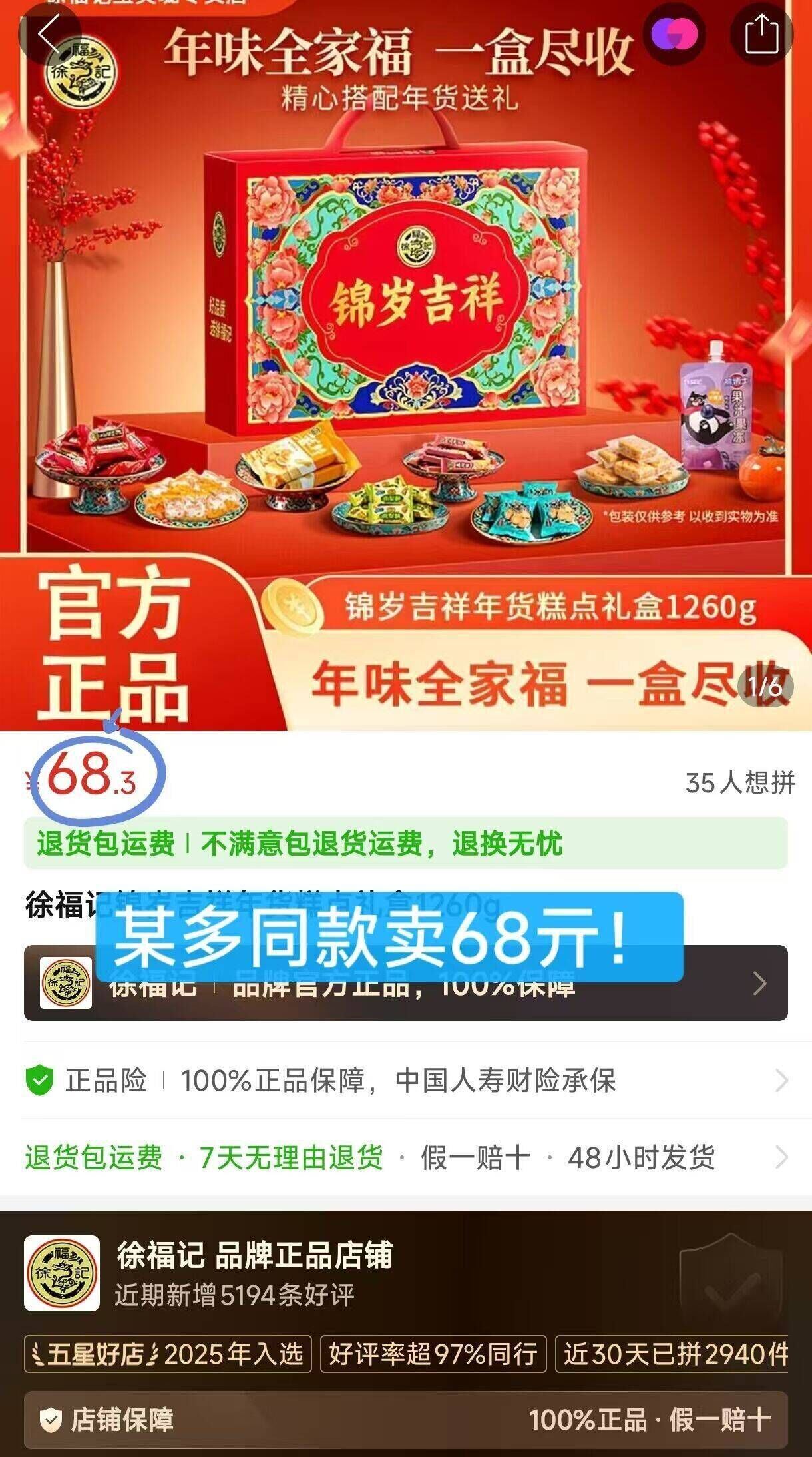Open the 7天无理由退货 service details row
812x1457 pixels.
pos(406,1157)
